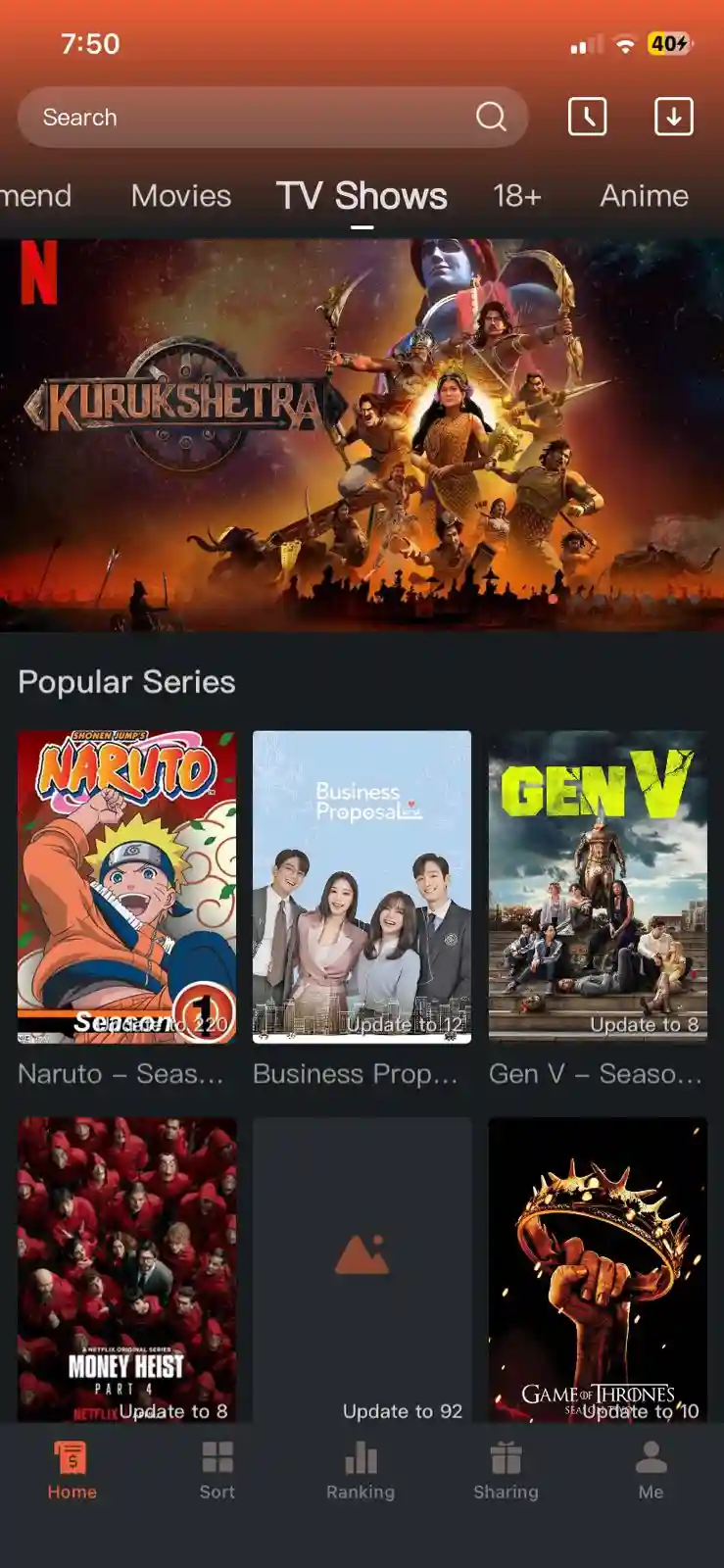The height and width of the screenshot is (1568, 724).
Task: Open the downloads icon
Action: (x=673, y=117)
